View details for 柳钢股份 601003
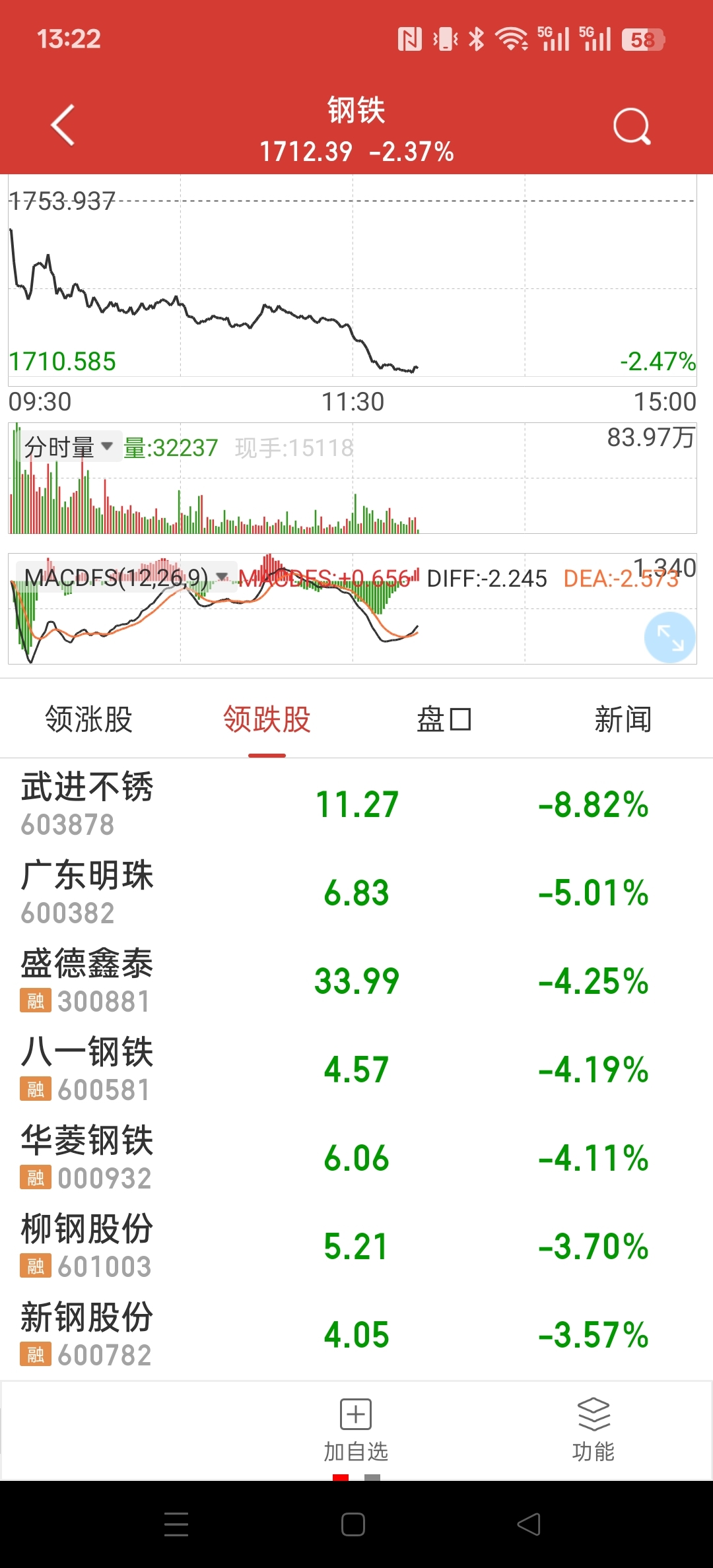Image resolution: width=713 pixels, height=1568 pixels. 356,1245
